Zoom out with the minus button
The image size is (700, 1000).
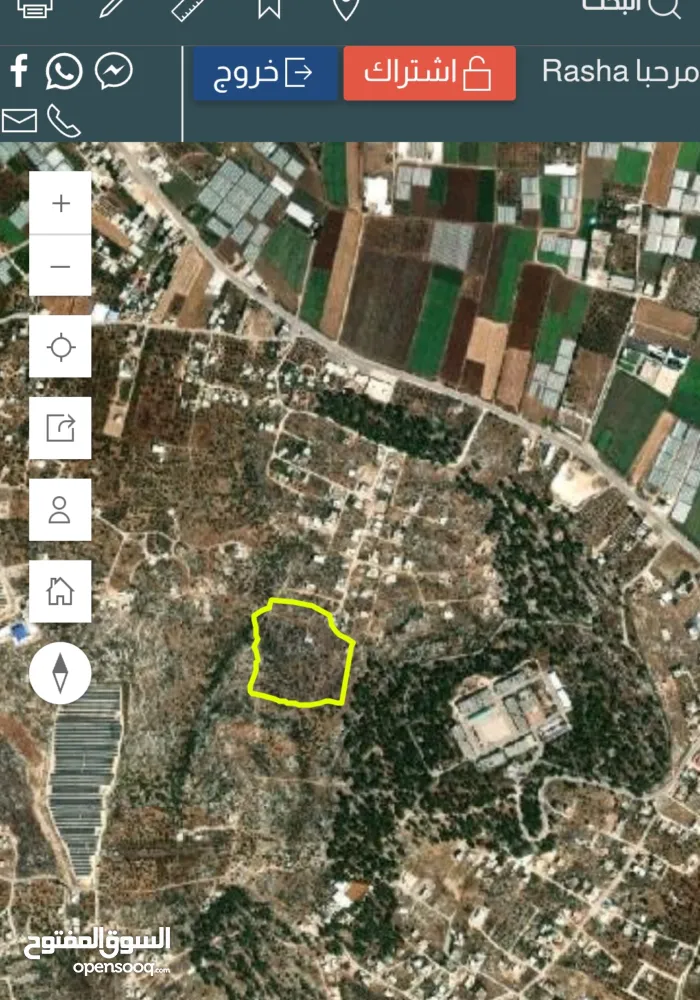pyautogui.click(x=60, y=266)
